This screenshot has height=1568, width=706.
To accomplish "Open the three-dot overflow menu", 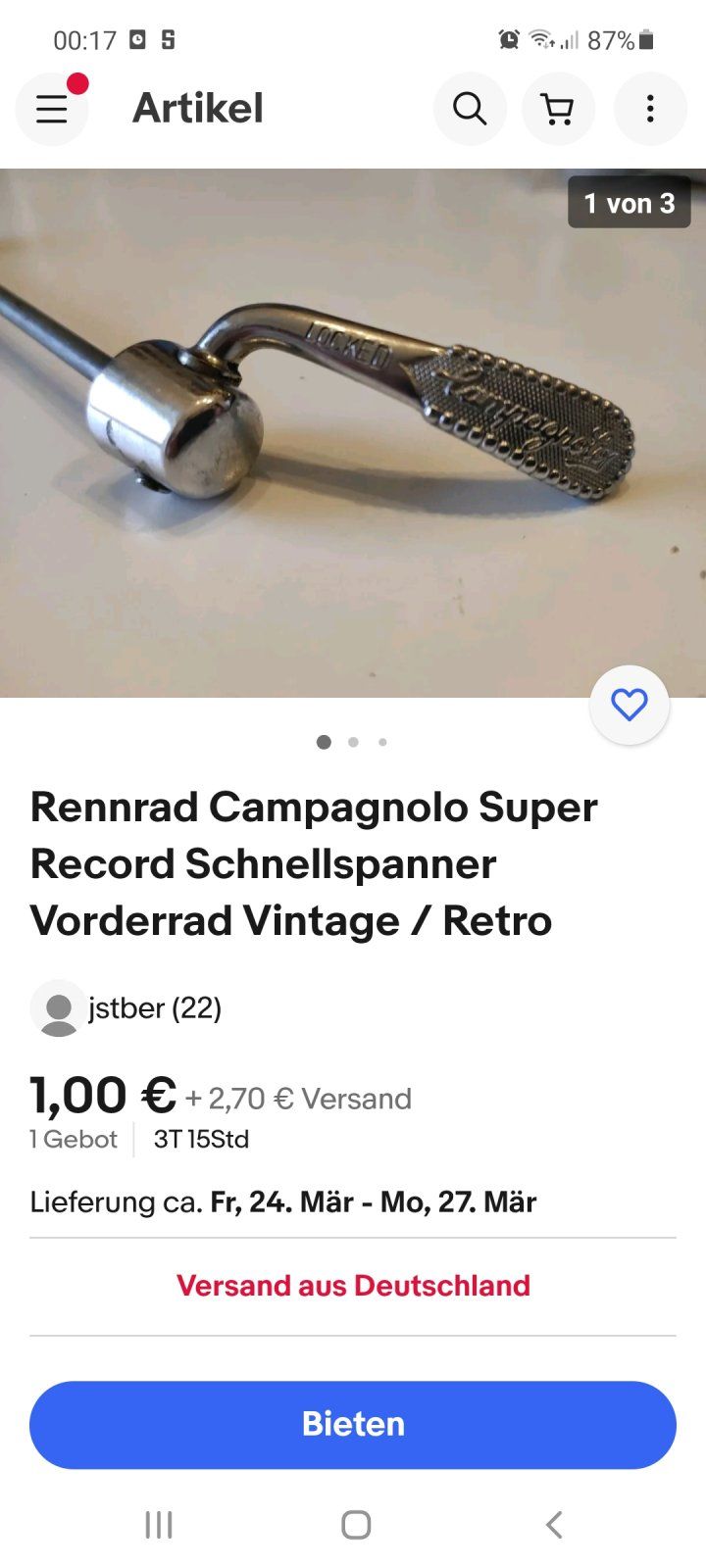I will [x=649, y=109].
